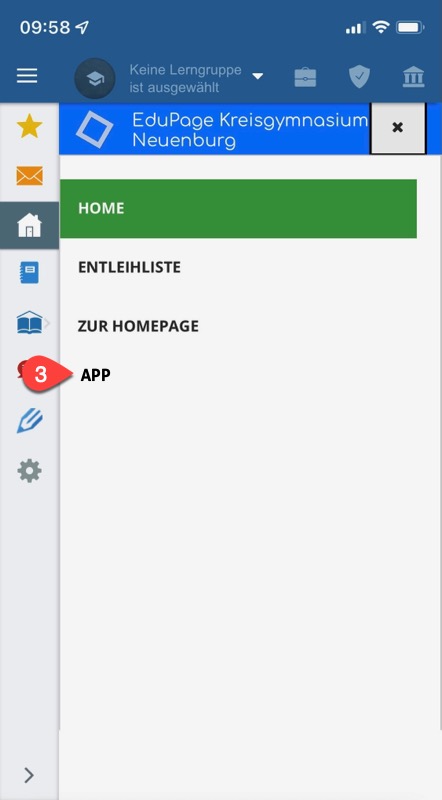Open settings gear in sidebar
Screen dimensions: 442x800
click(29, 470)
